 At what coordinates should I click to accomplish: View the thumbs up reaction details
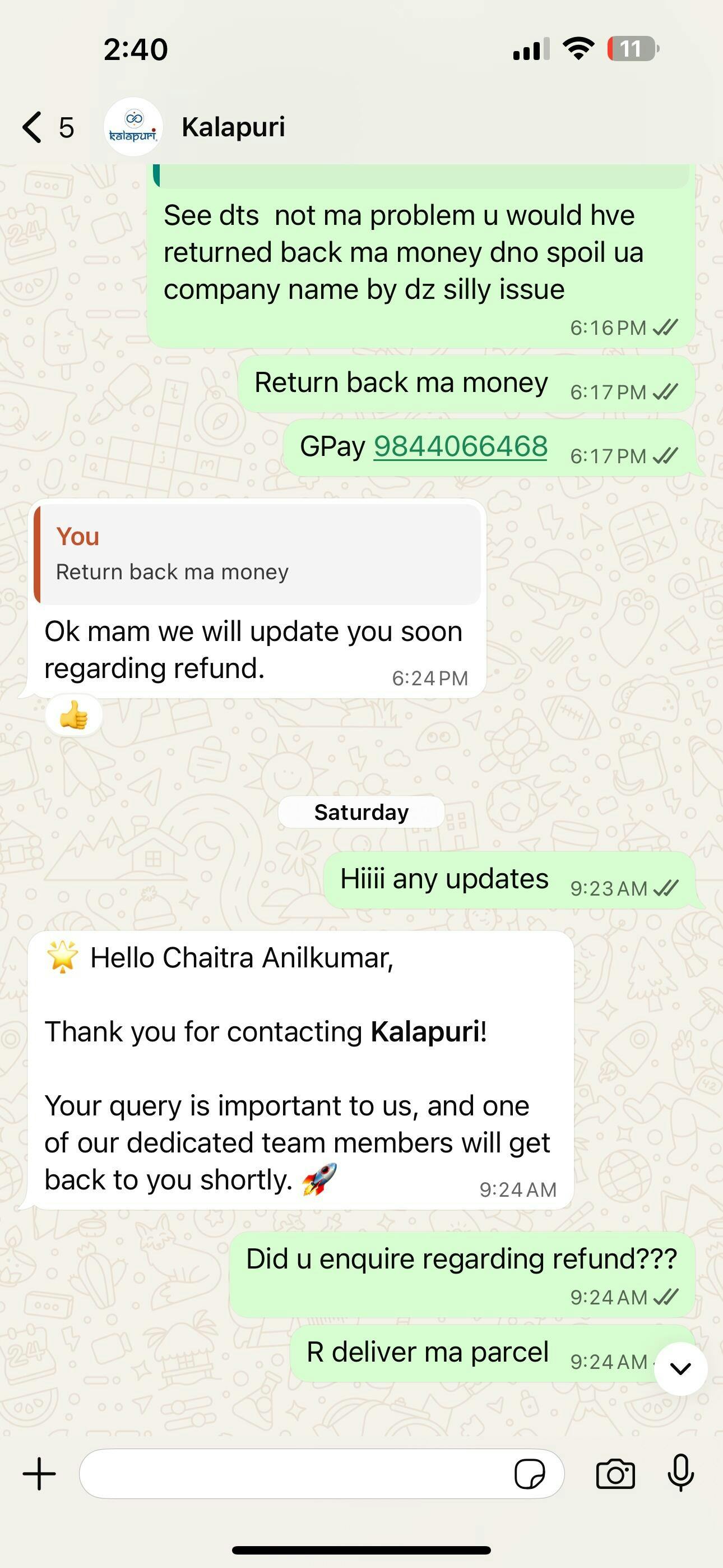coord(73,715)
